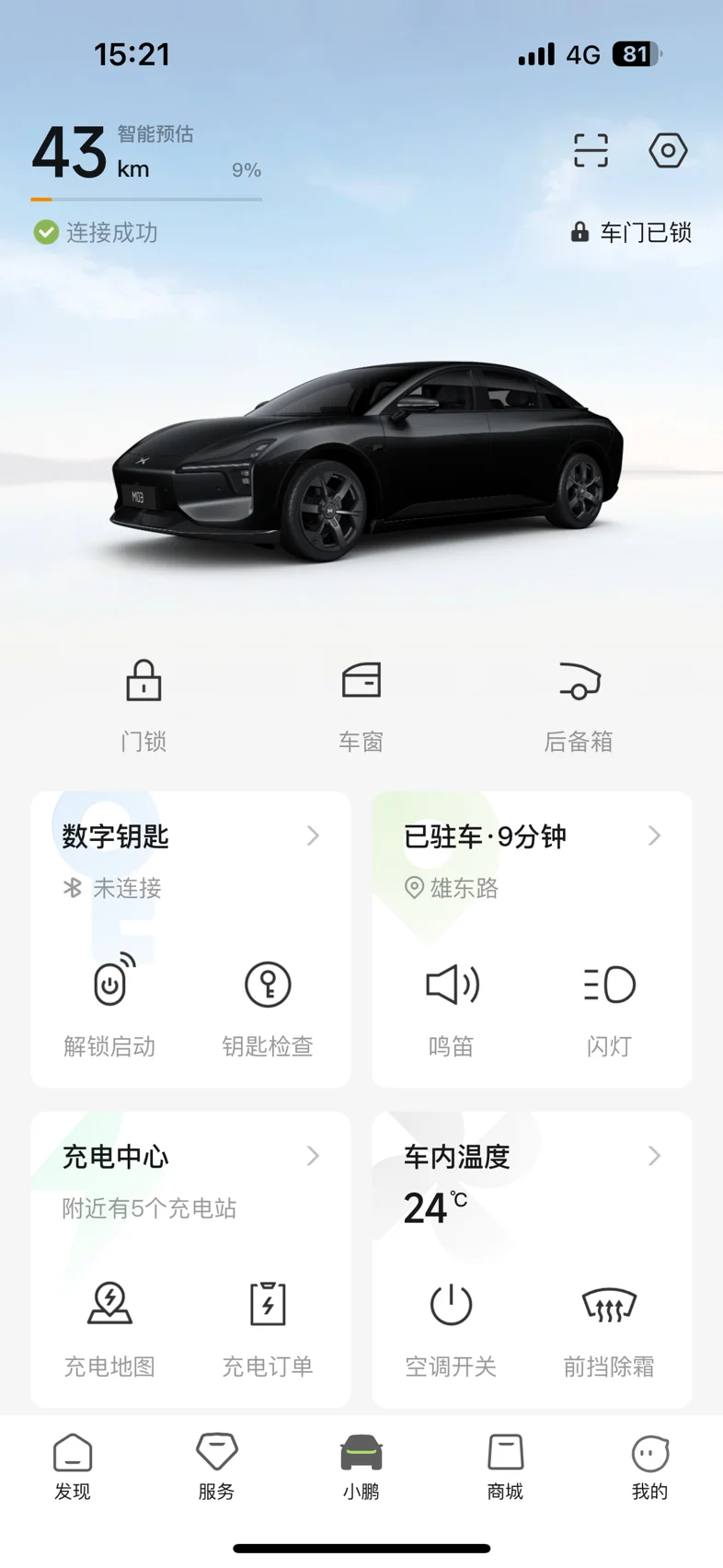Screen dimensions: 723x1568
Task: Open the 后备箱 trunk control
Action: click(x=579, y=701)
